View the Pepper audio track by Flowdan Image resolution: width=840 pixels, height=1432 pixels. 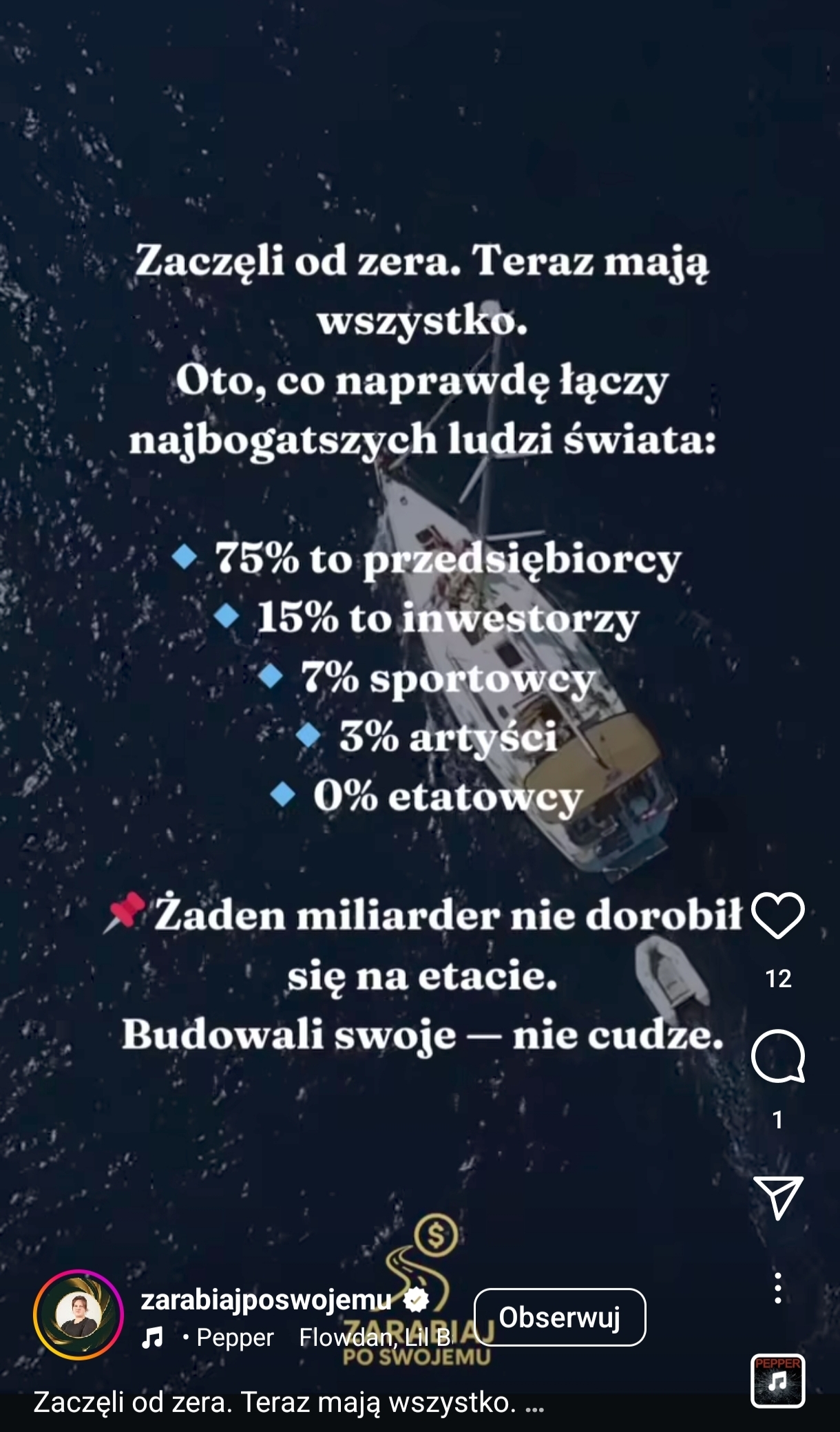pyautogui.click(x=296, y=1338)
